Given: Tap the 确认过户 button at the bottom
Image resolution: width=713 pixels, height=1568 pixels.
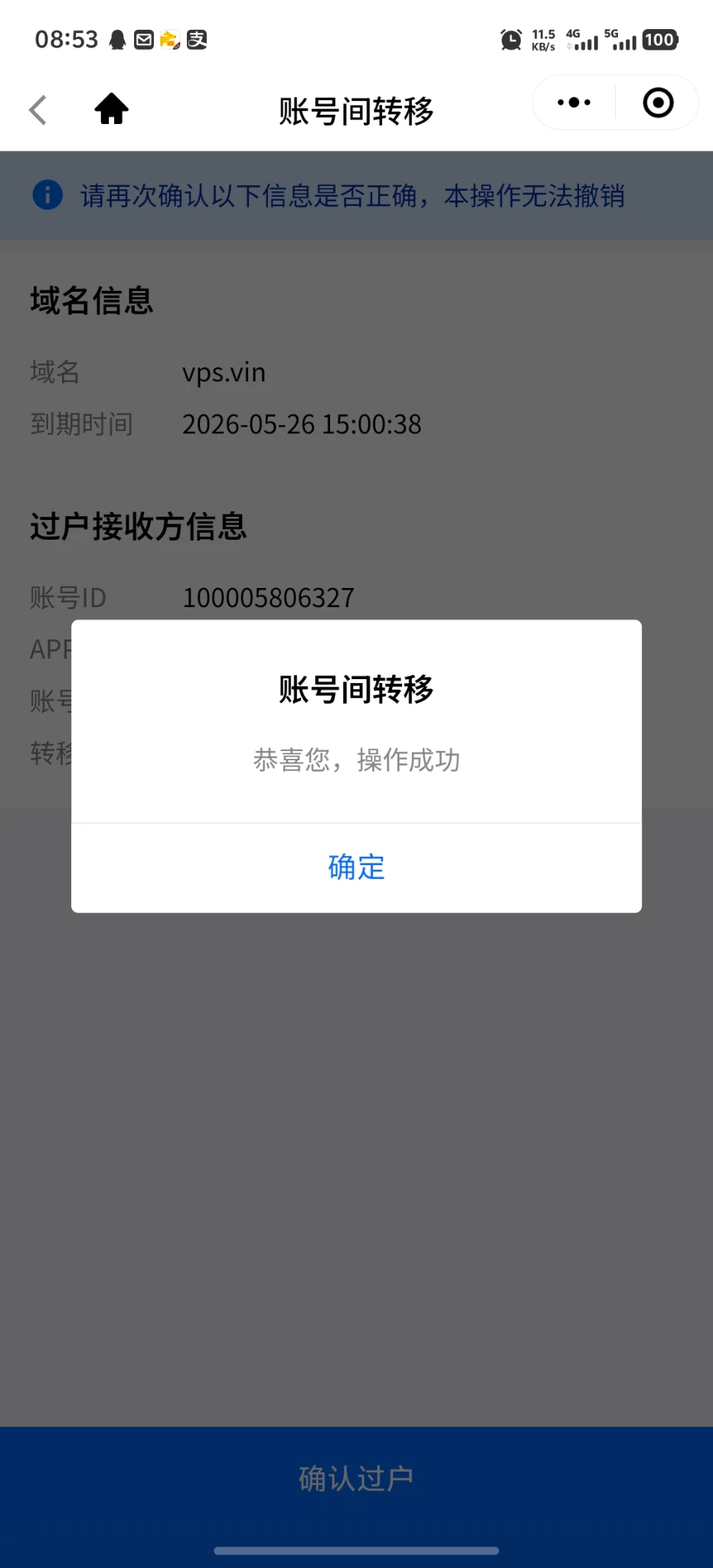Looking at the screenshot, I should tap(356, 1478).
